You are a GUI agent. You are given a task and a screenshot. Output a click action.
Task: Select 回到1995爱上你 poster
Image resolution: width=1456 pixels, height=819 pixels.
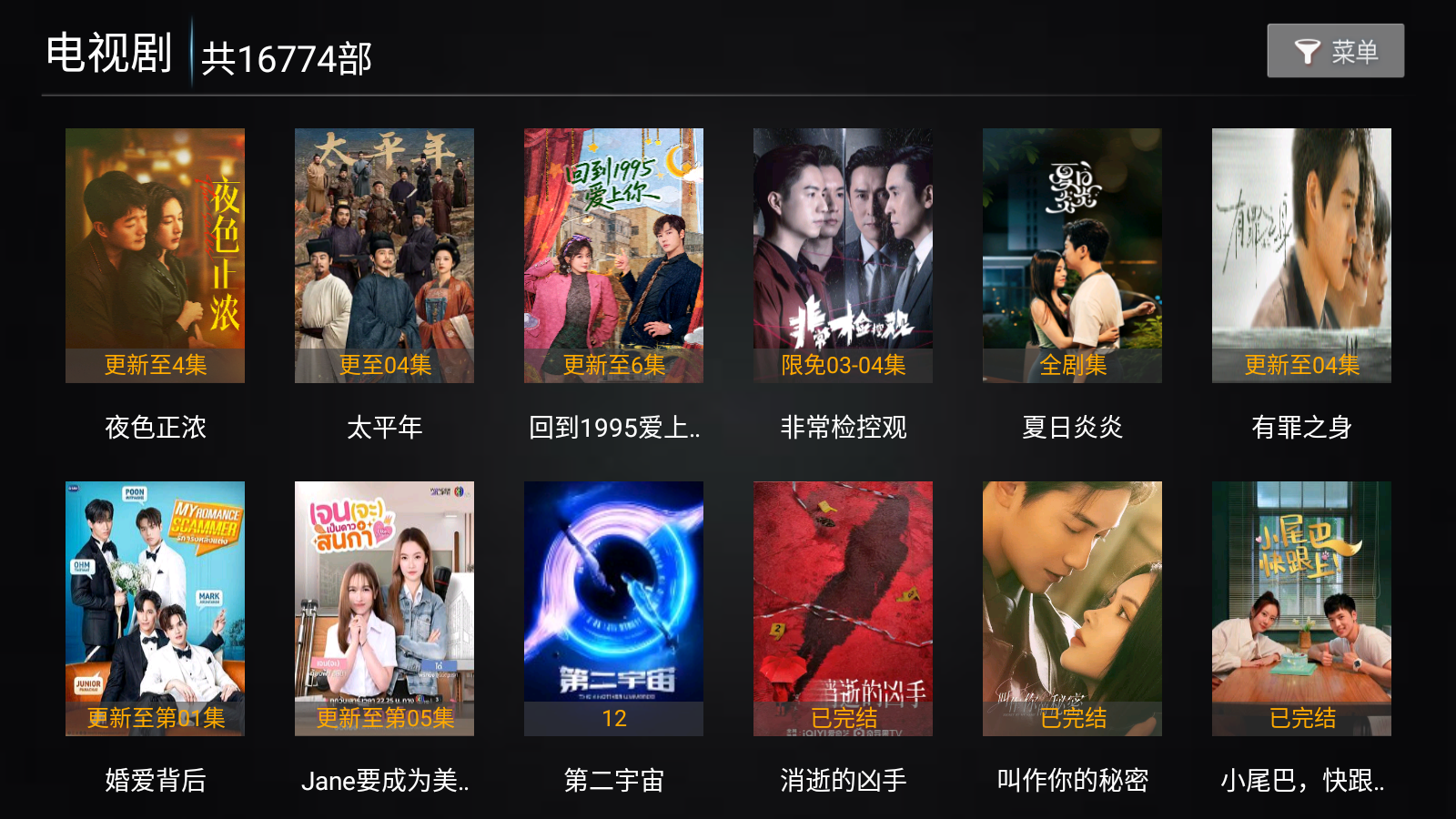613,255
